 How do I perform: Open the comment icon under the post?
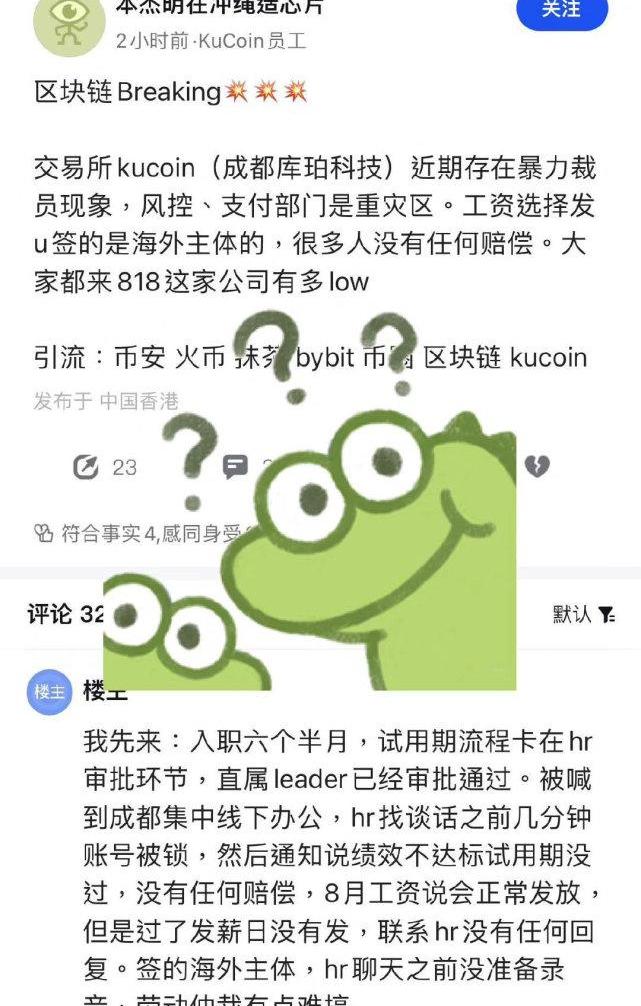pyautogui.click(x=236, y=466)
